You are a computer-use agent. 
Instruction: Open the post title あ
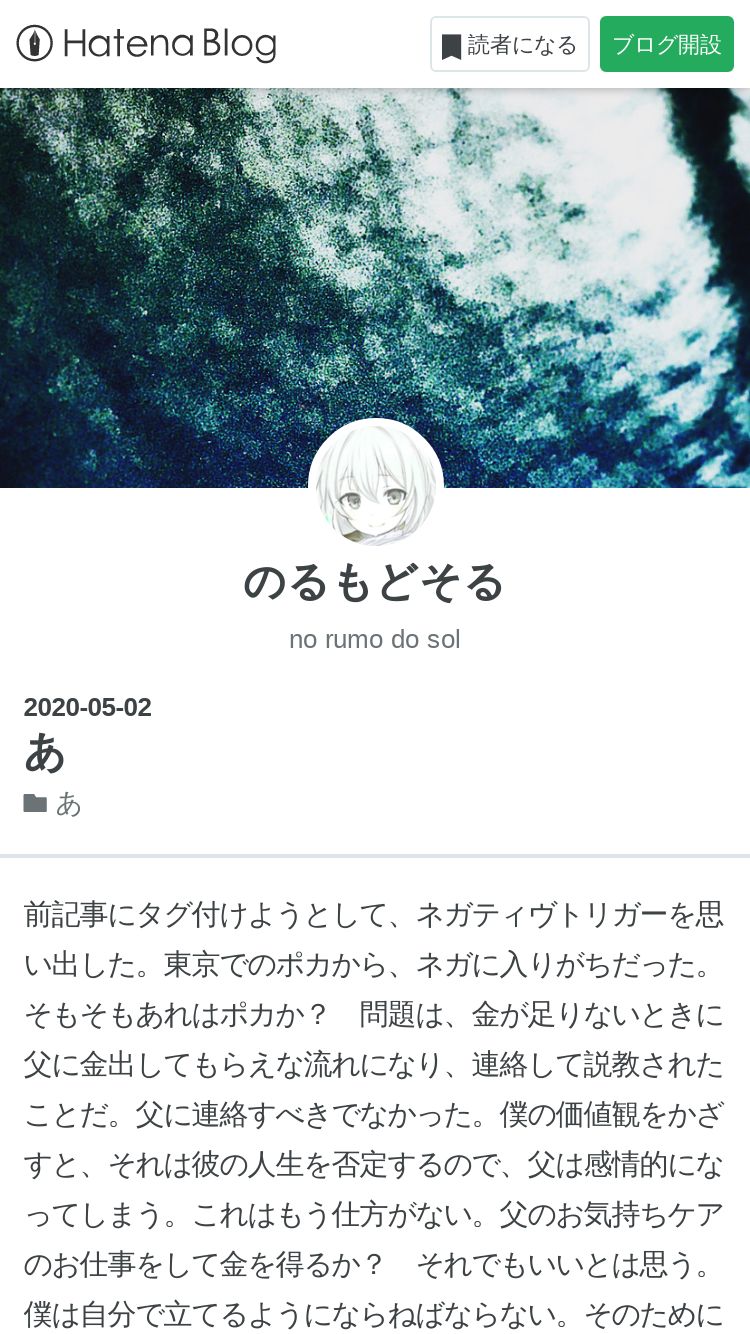click(45, 753)
